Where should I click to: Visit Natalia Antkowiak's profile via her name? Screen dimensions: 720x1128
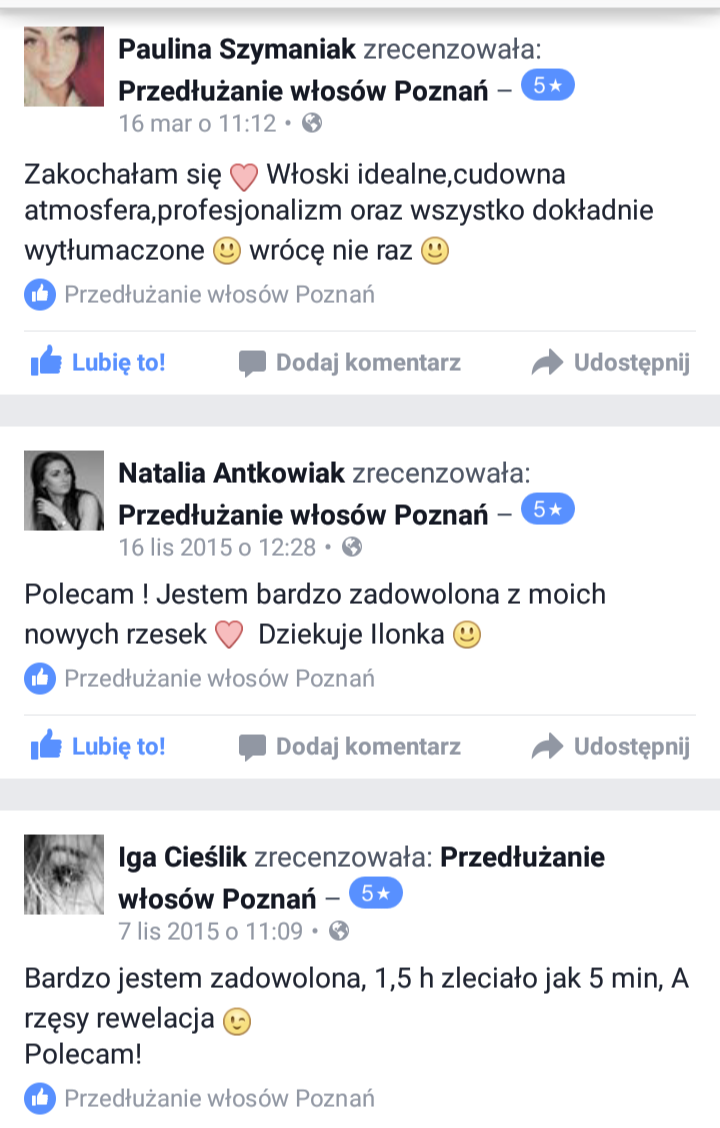(231, 473)
